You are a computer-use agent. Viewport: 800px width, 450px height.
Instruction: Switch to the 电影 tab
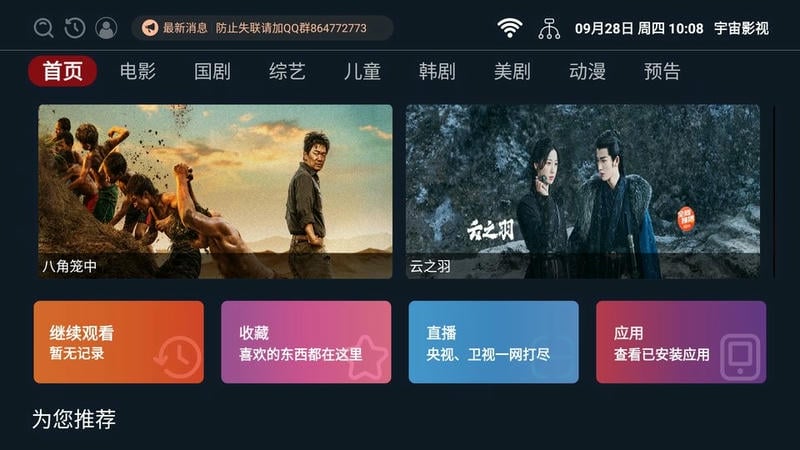tap(137, 71)
